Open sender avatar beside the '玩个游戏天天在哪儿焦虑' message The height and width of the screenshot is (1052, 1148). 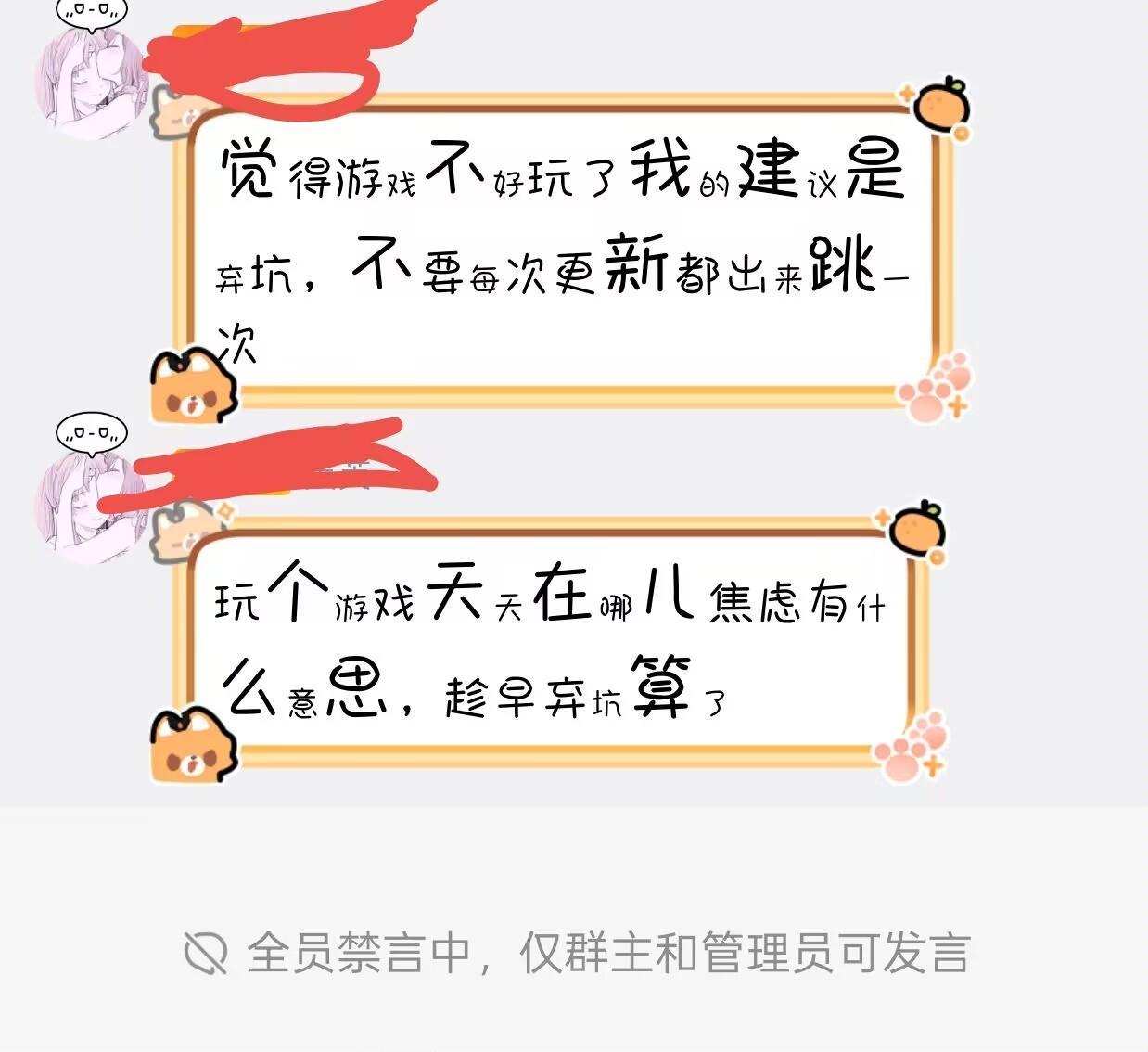(90, 506)
